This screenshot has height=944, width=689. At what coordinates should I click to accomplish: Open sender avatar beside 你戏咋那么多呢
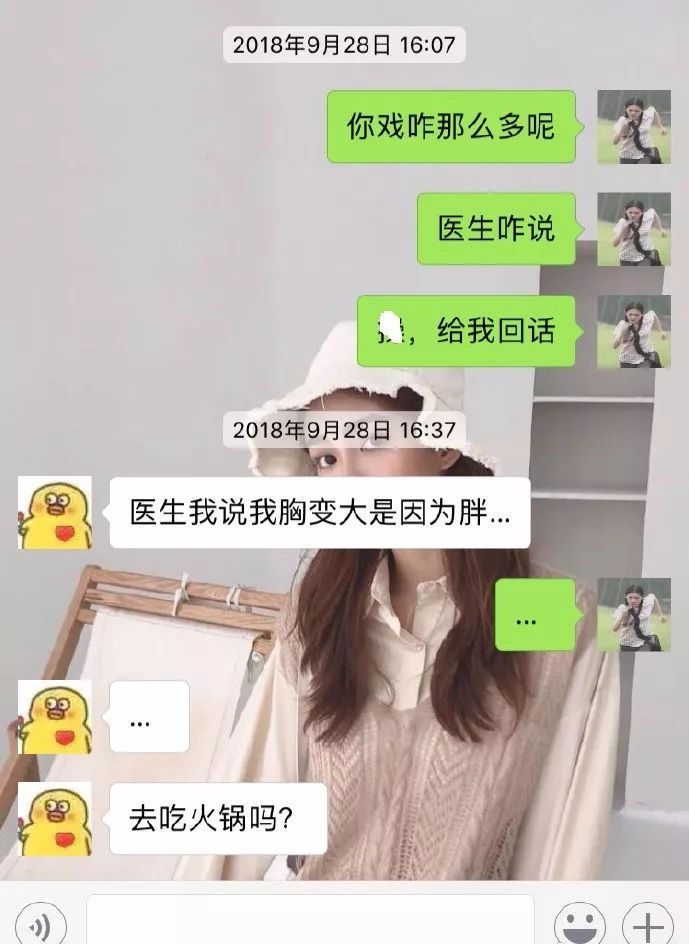633,126
